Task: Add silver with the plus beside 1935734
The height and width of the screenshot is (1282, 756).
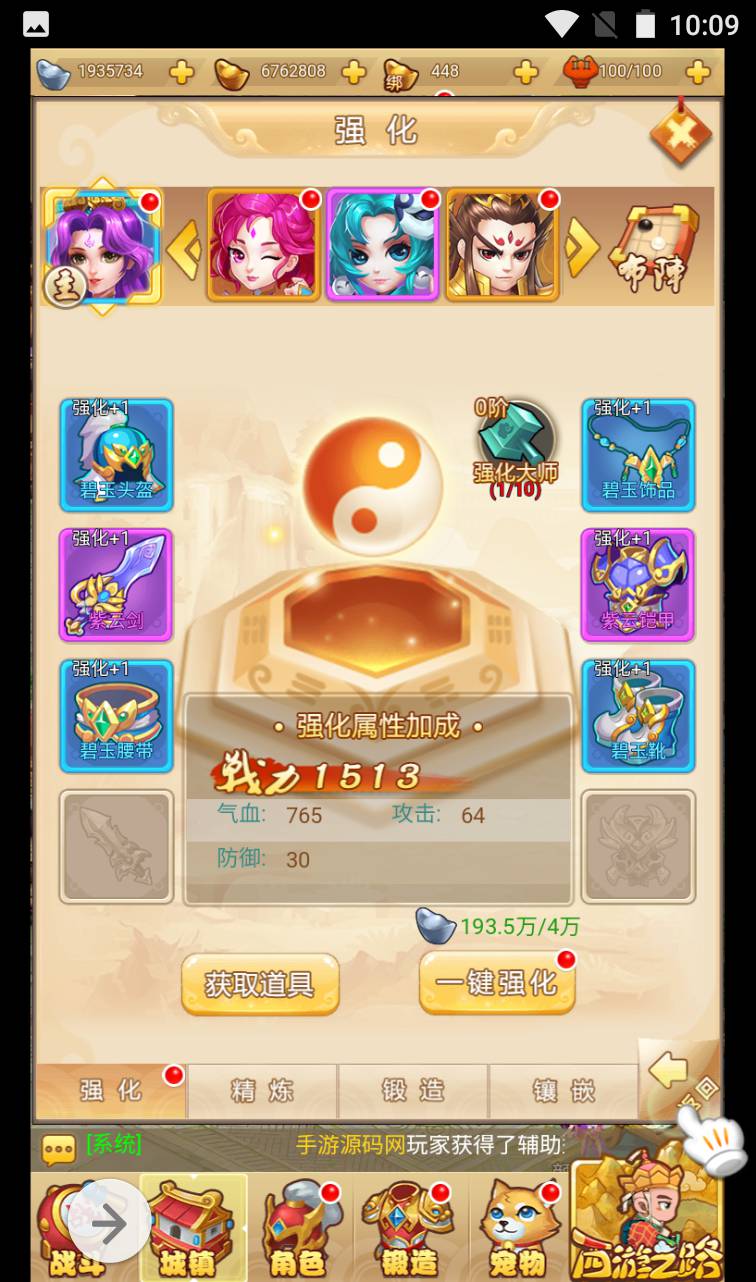Action: pyautogui.click(x=181, y=72)
